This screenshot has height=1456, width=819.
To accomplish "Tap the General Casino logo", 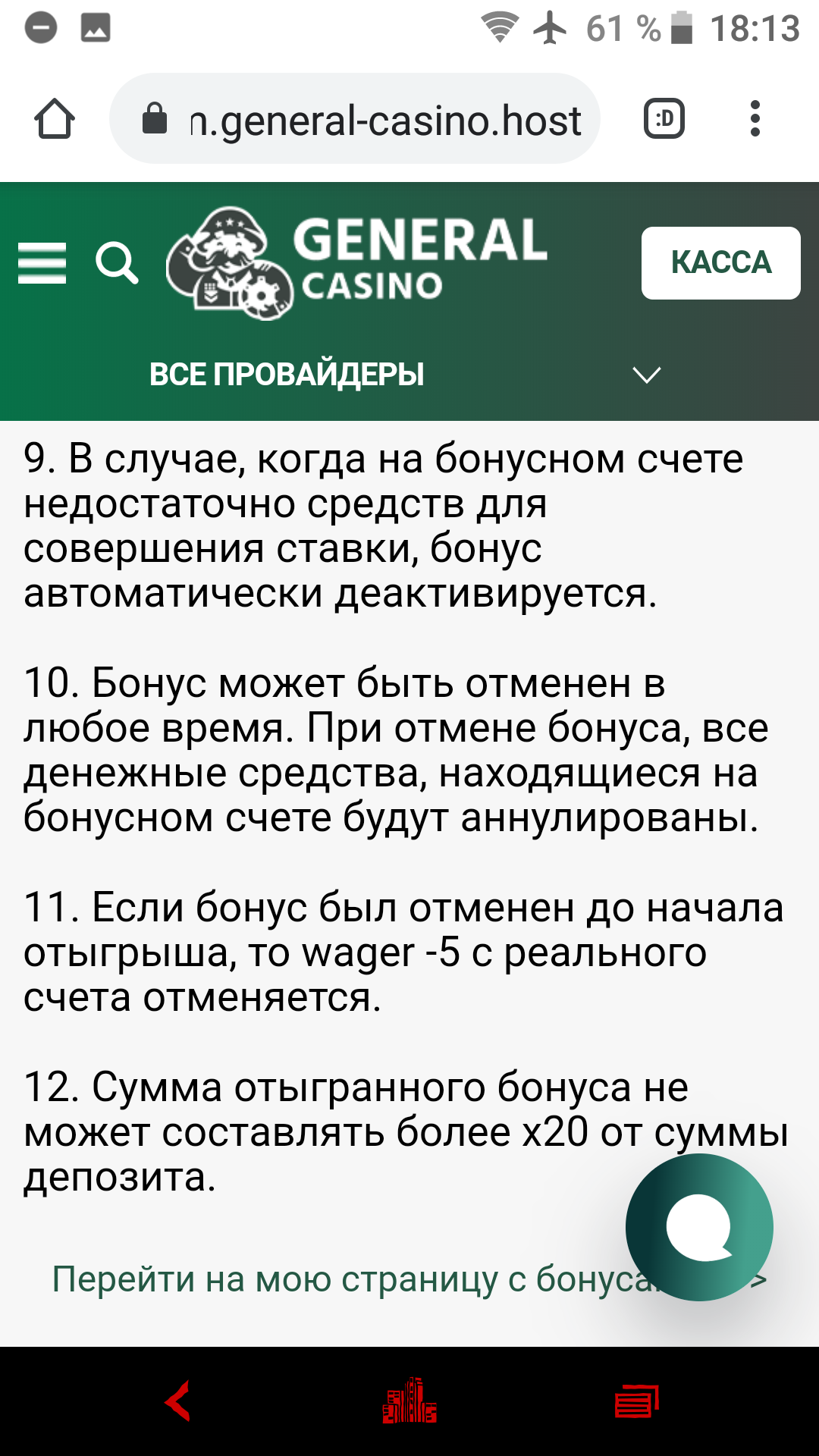I will (x=356, y=262).
